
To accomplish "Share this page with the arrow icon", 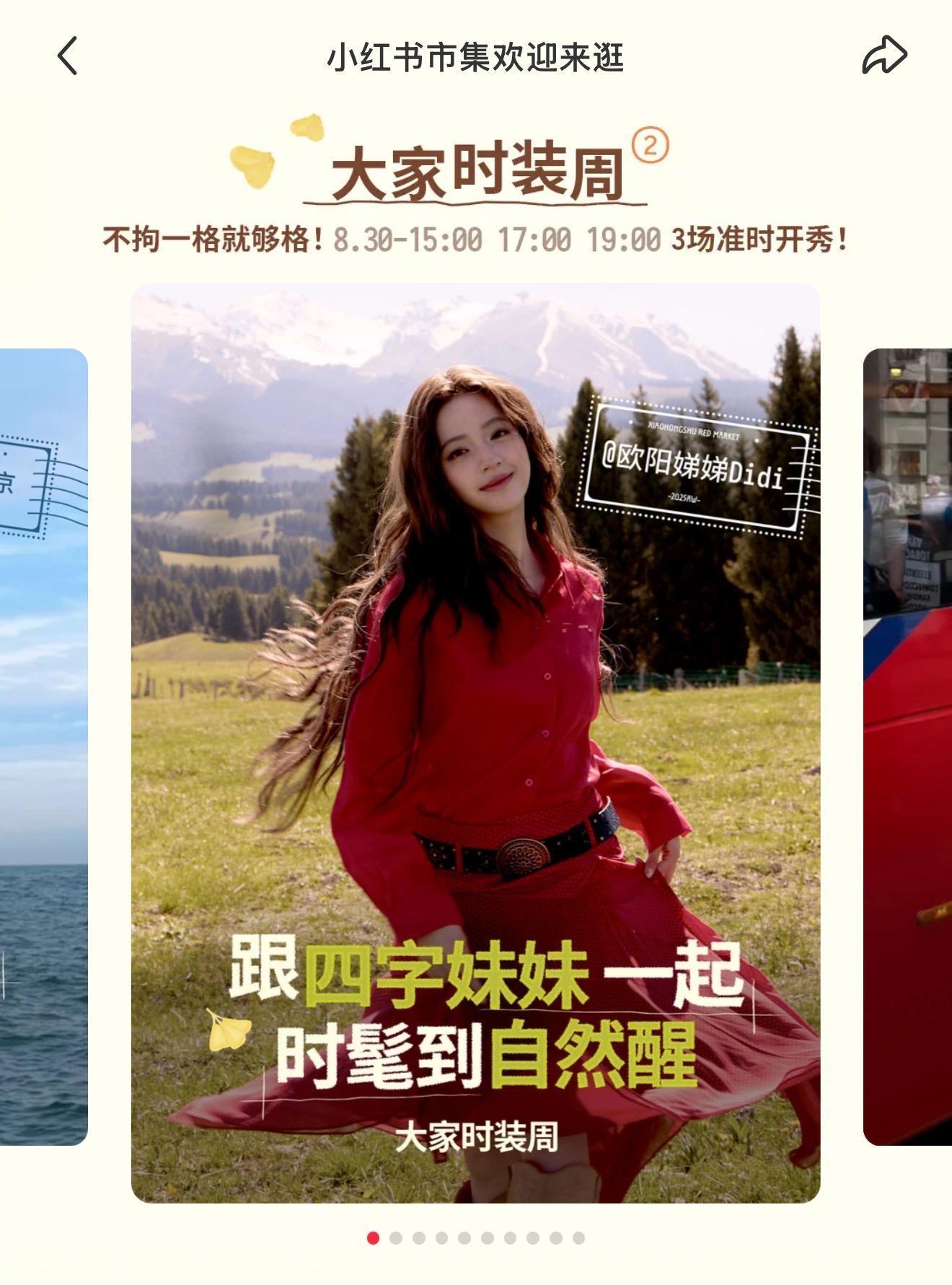I will click(x=884, y=55).
